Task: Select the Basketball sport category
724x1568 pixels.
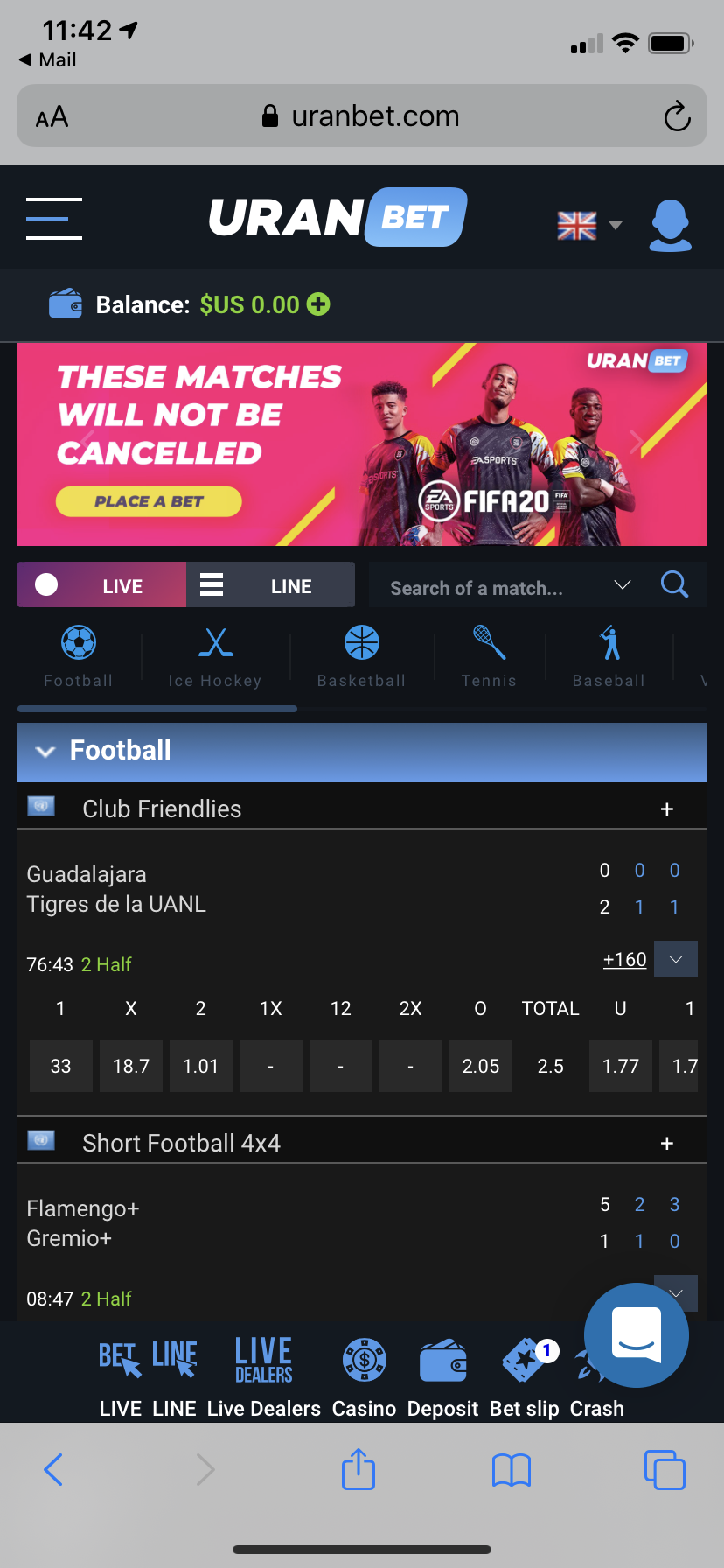Action: pos(361,656)
